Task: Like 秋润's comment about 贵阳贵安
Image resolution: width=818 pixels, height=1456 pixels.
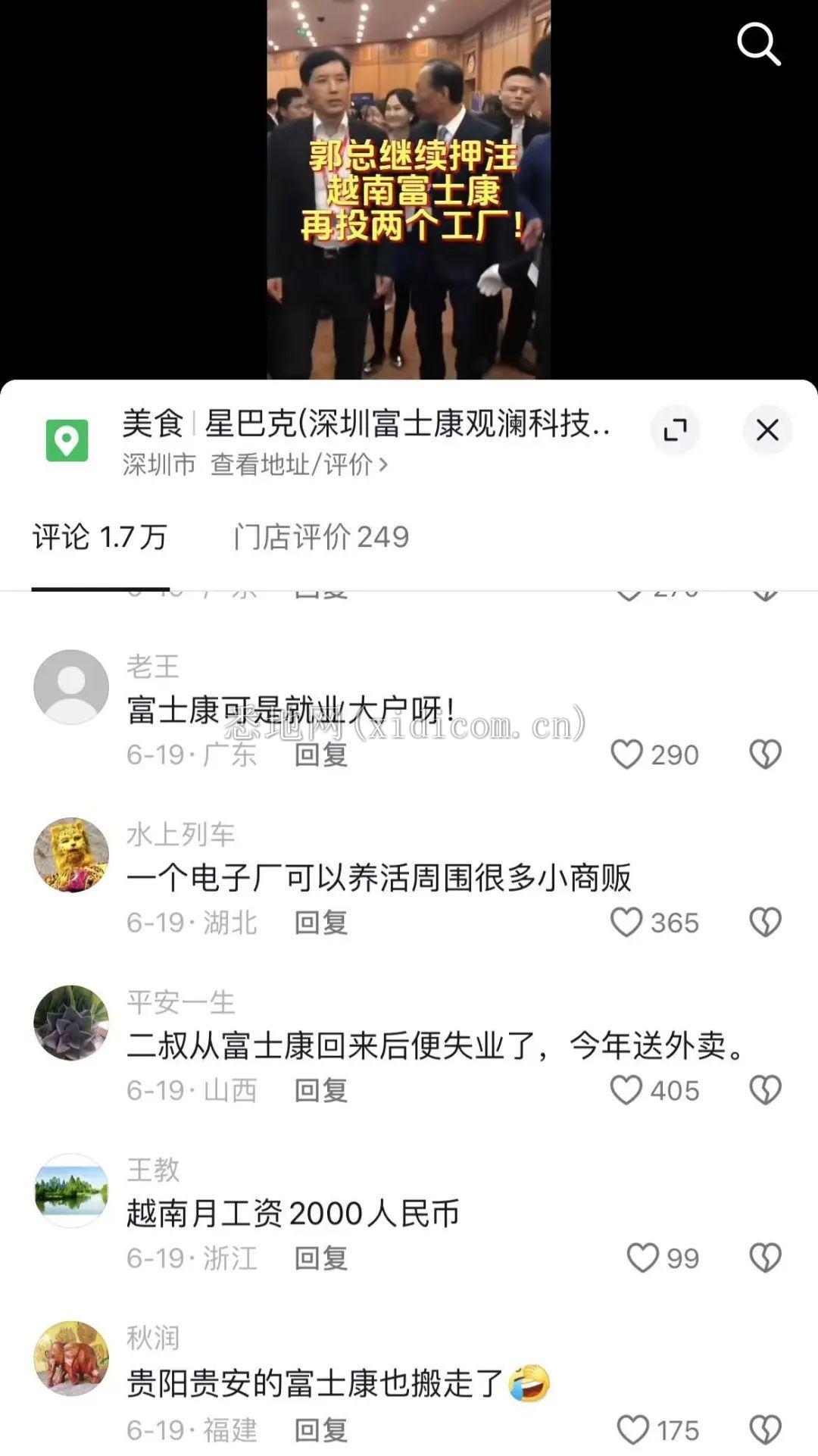Action: pyautogui.click(x=633, y=1430)
